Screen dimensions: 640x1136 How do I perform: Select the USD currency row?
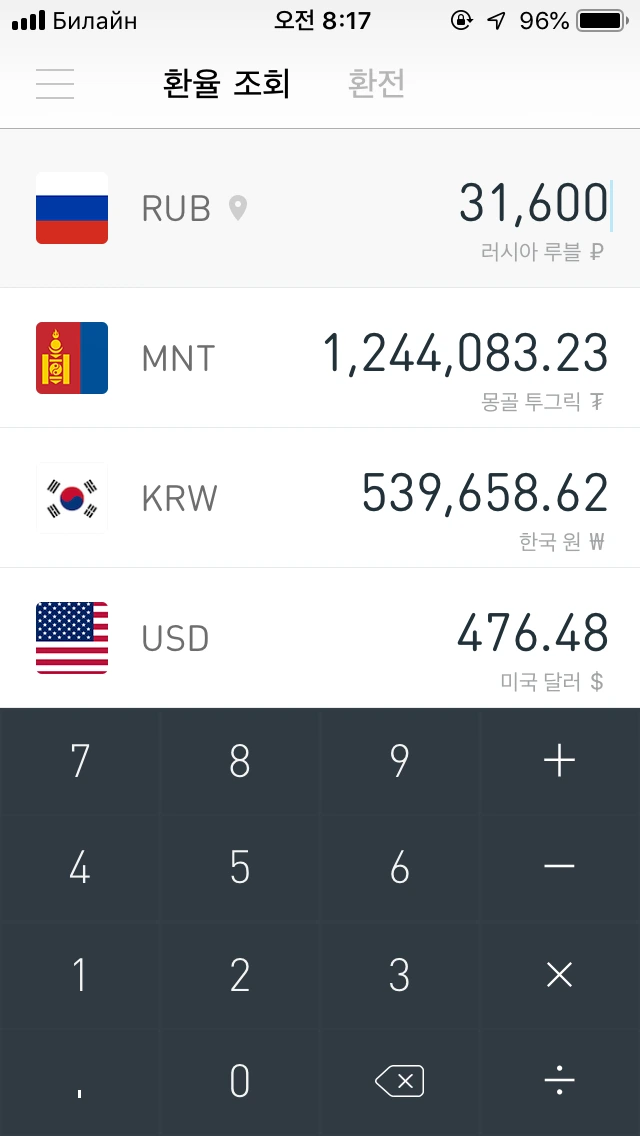tap(320, 638)
